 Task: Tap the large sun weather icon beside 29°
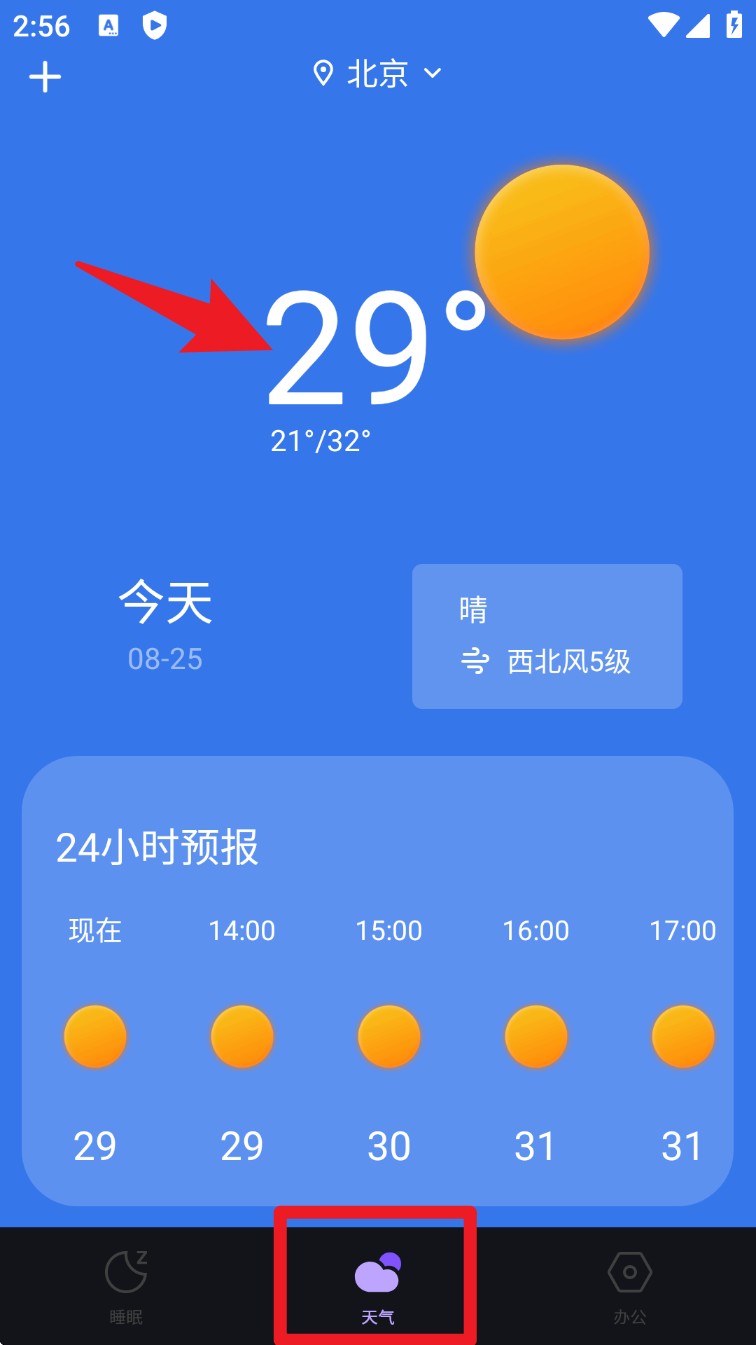coord(562,251)
